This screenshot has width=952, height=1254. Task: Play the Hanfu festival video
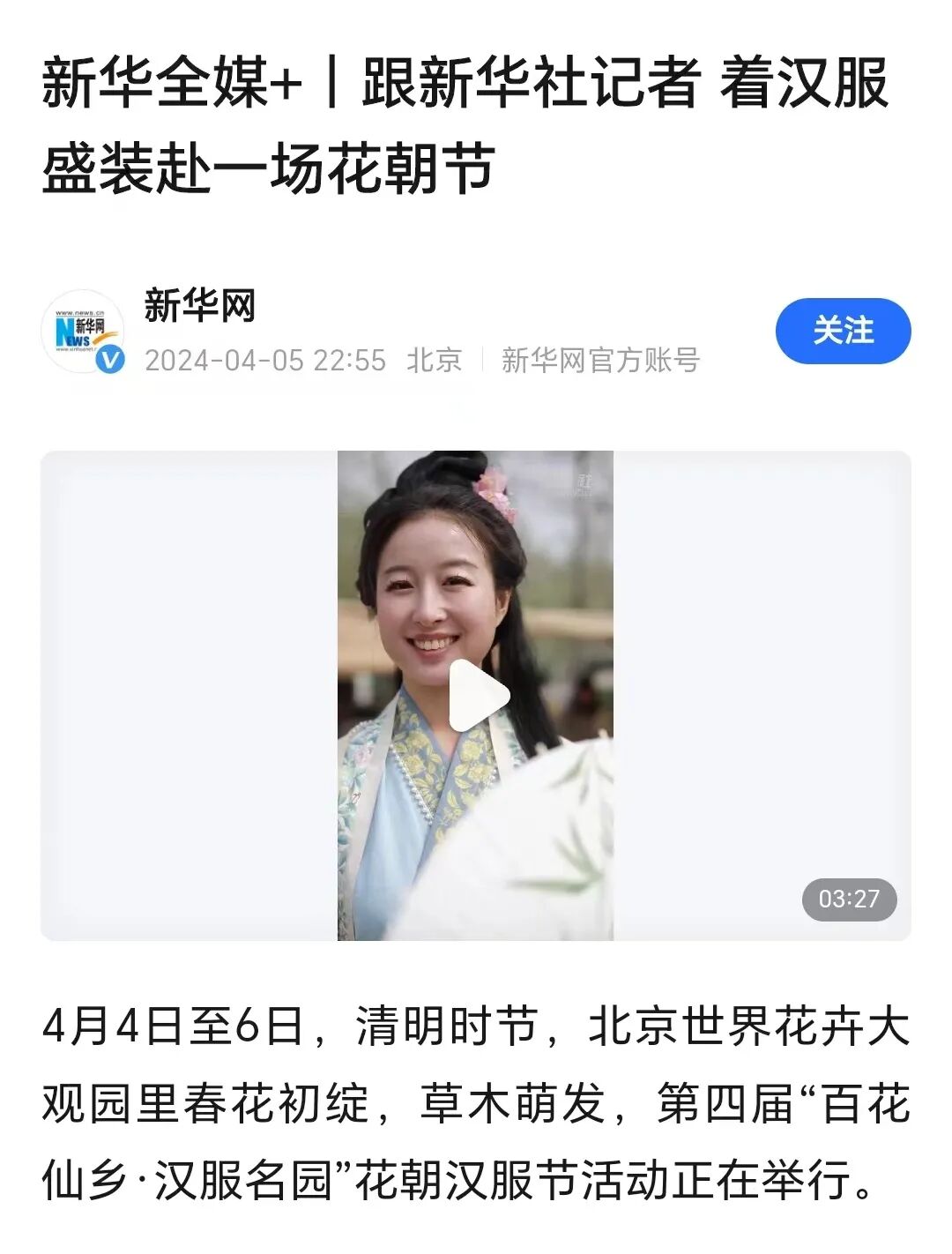click(478, 696)
